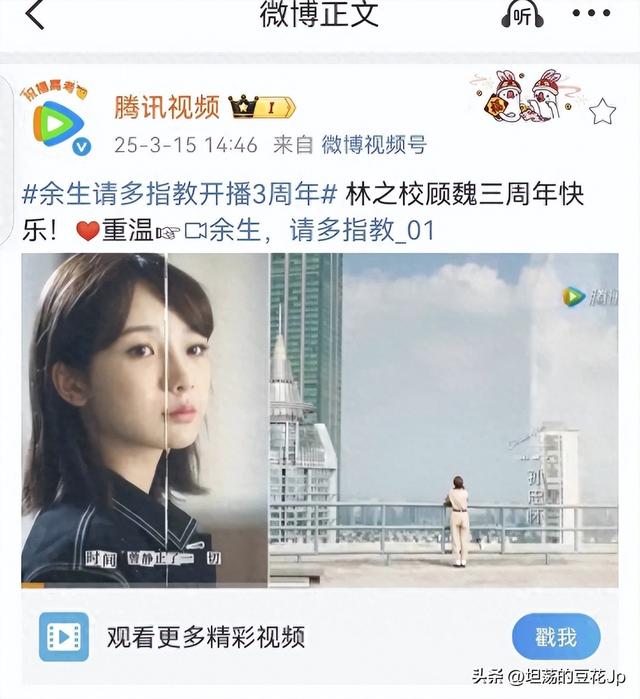640x699 pixels.
Task: Favorite the post with the star icon
Action: coord(602,111)
